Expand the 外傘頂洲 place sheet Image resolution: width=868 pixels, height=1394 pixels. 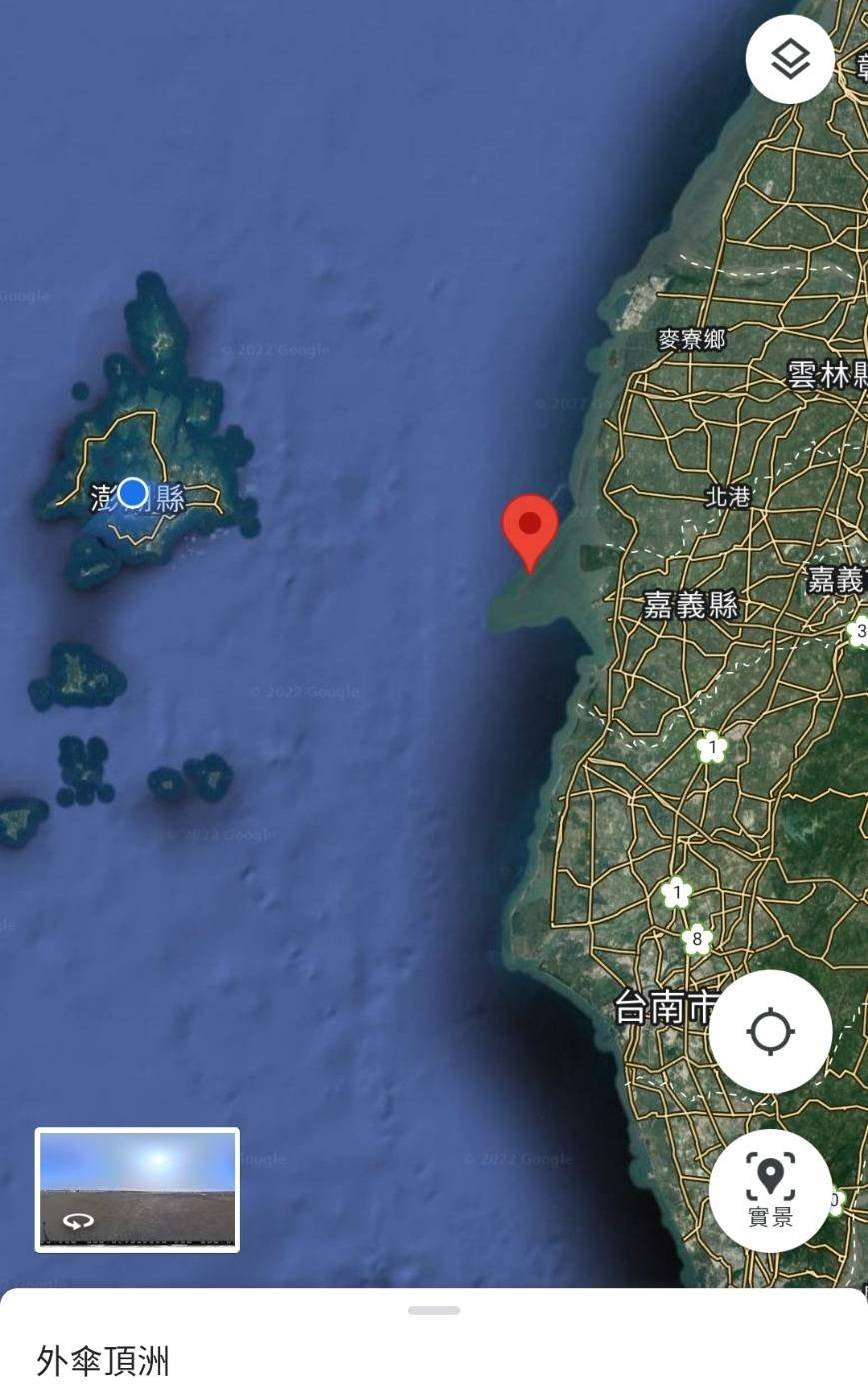433,1310
